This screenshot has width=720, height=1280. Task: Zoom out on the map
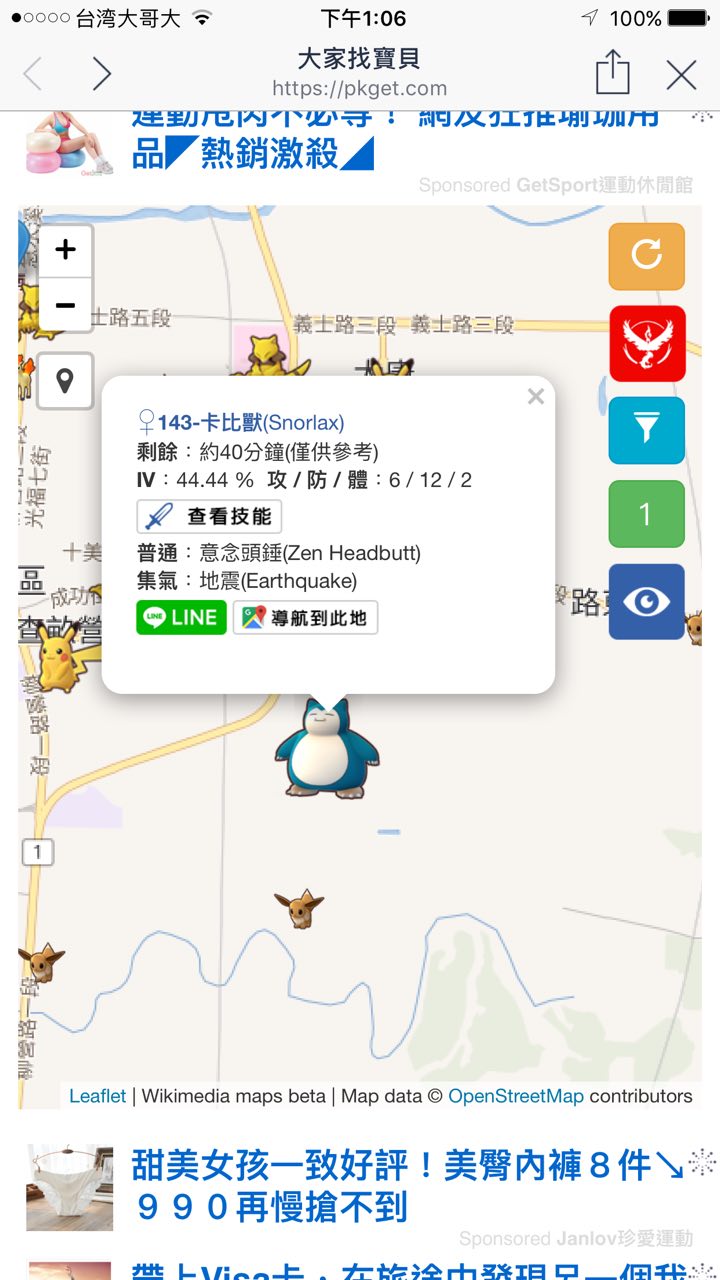coord(65,305)
